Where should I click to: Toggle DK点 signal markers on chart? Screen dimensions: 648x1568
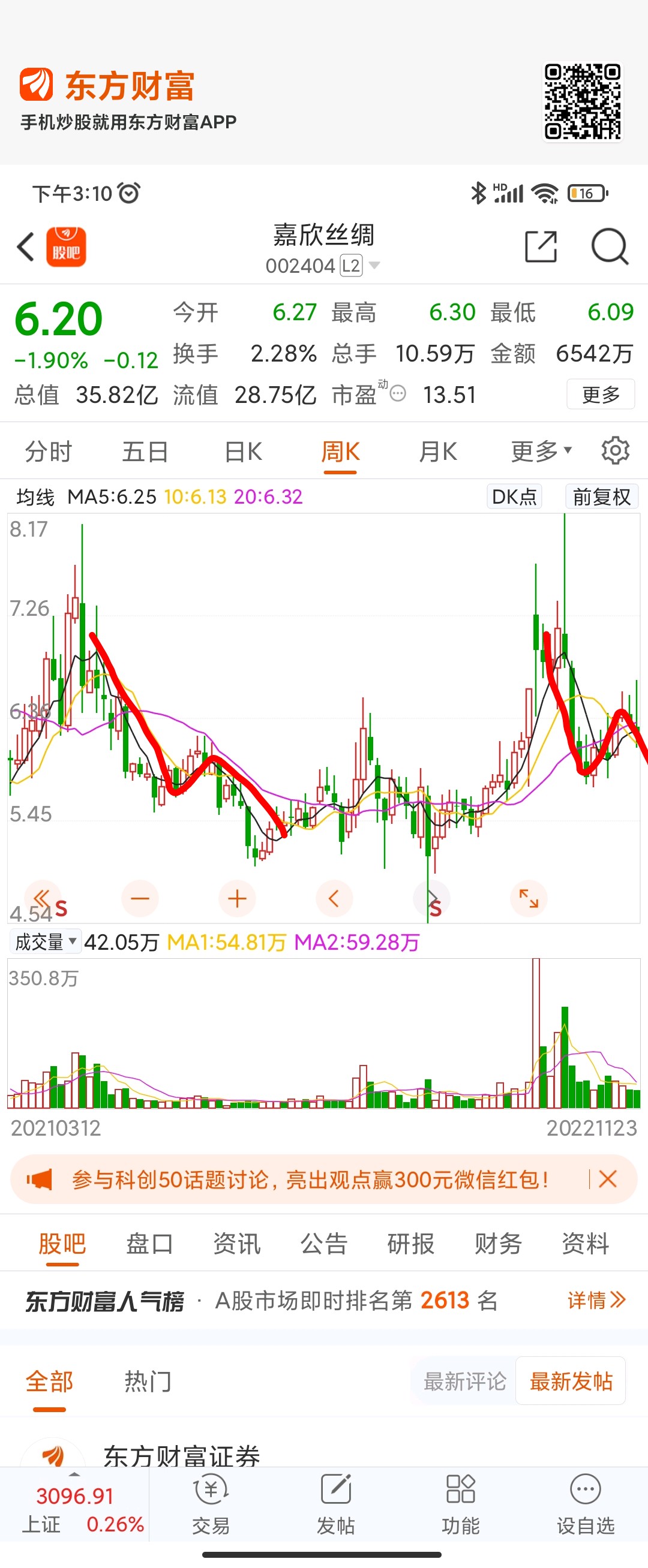tap(514, 496)
